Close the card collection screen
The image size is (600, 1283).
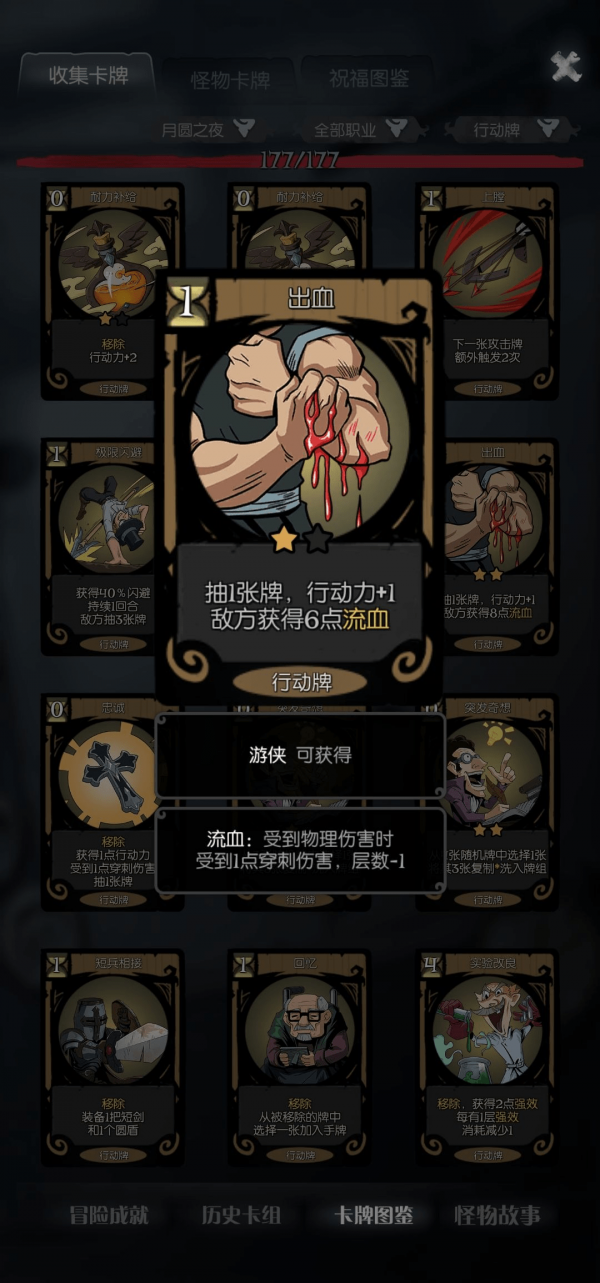coord(566,67)
